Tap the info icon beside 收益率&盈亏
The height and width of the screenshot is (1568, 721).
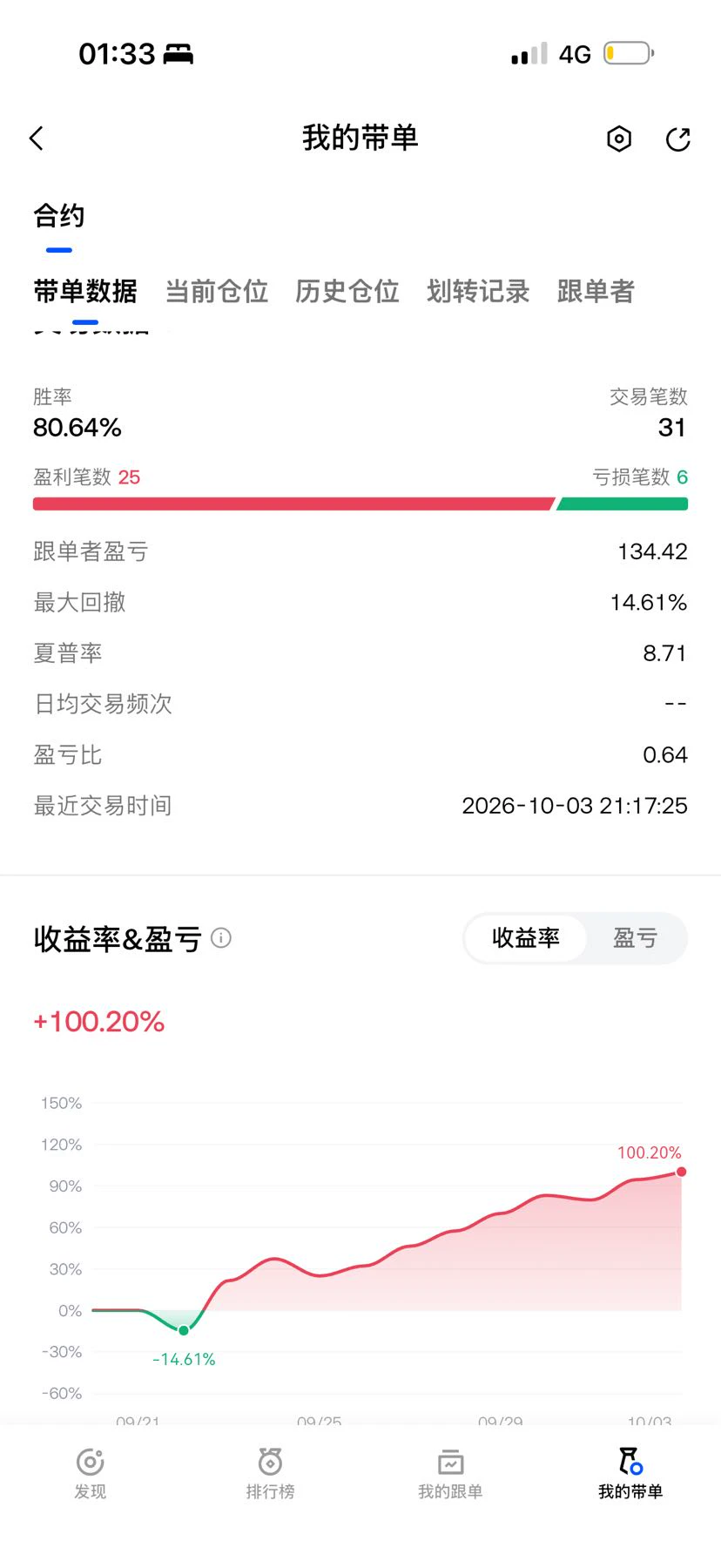221,938
